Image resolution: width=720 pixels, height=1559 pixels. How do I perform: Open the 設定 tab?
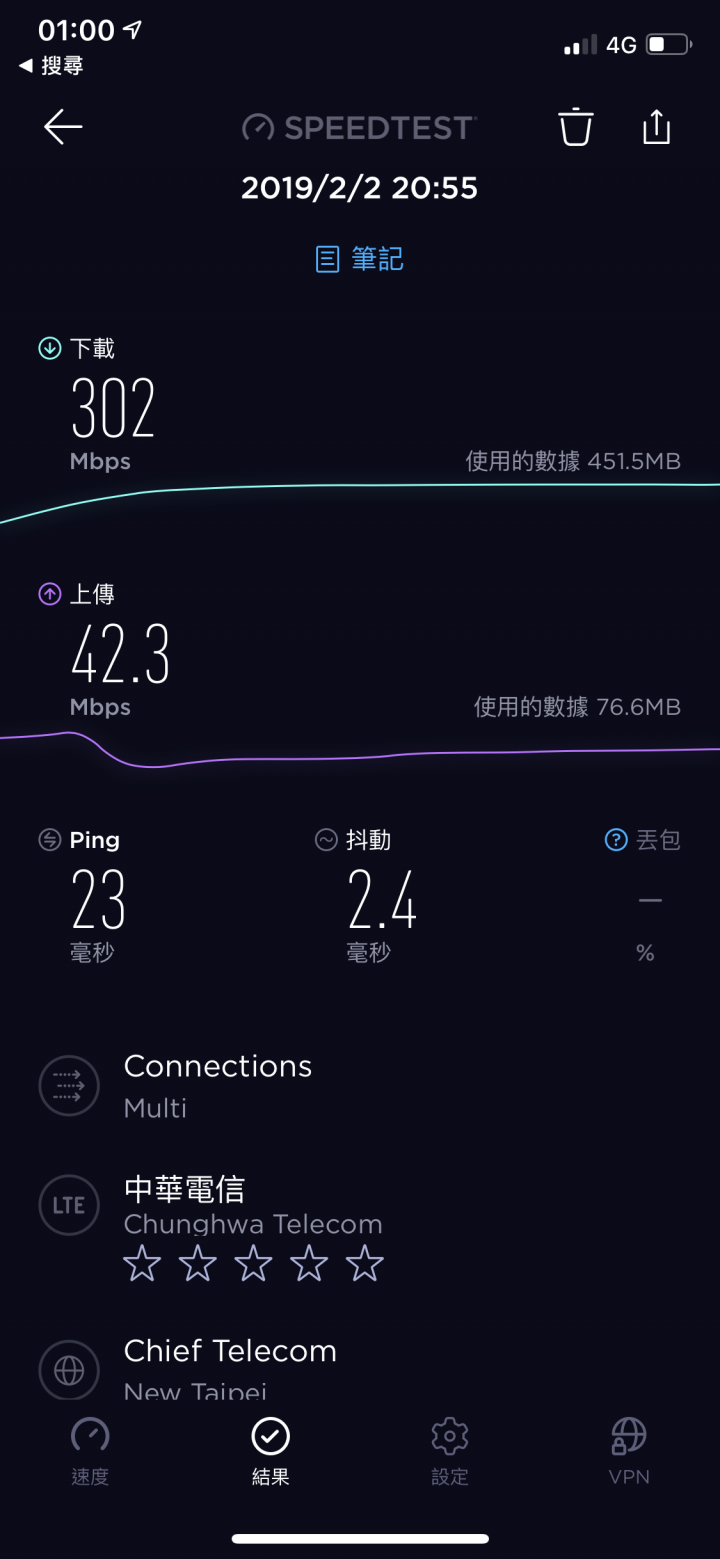(x=450, y=1451)
